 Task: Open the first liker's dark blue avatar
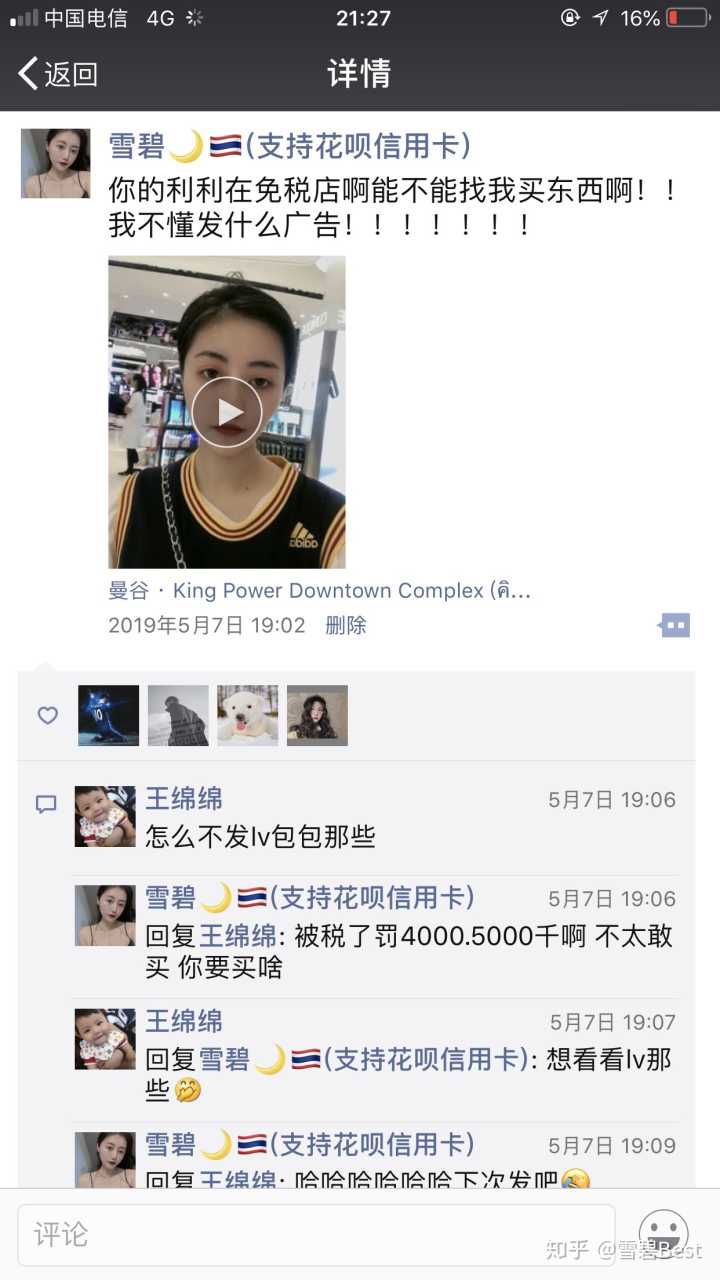click(108, 715)
